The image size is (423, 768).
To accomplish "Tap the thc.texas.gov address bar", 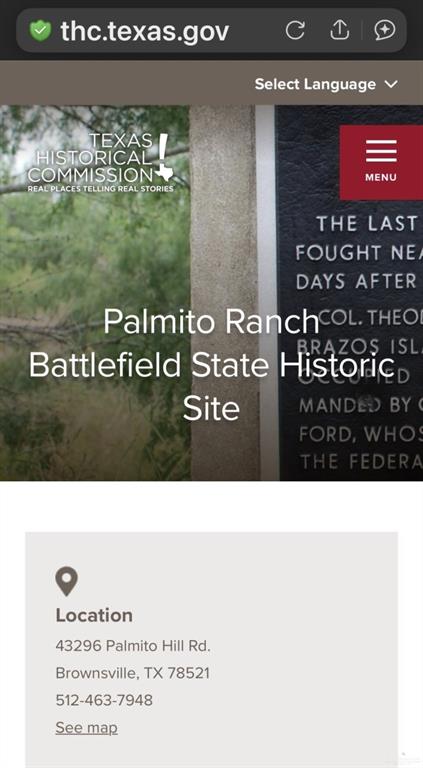I will click(x=144, y=31).
